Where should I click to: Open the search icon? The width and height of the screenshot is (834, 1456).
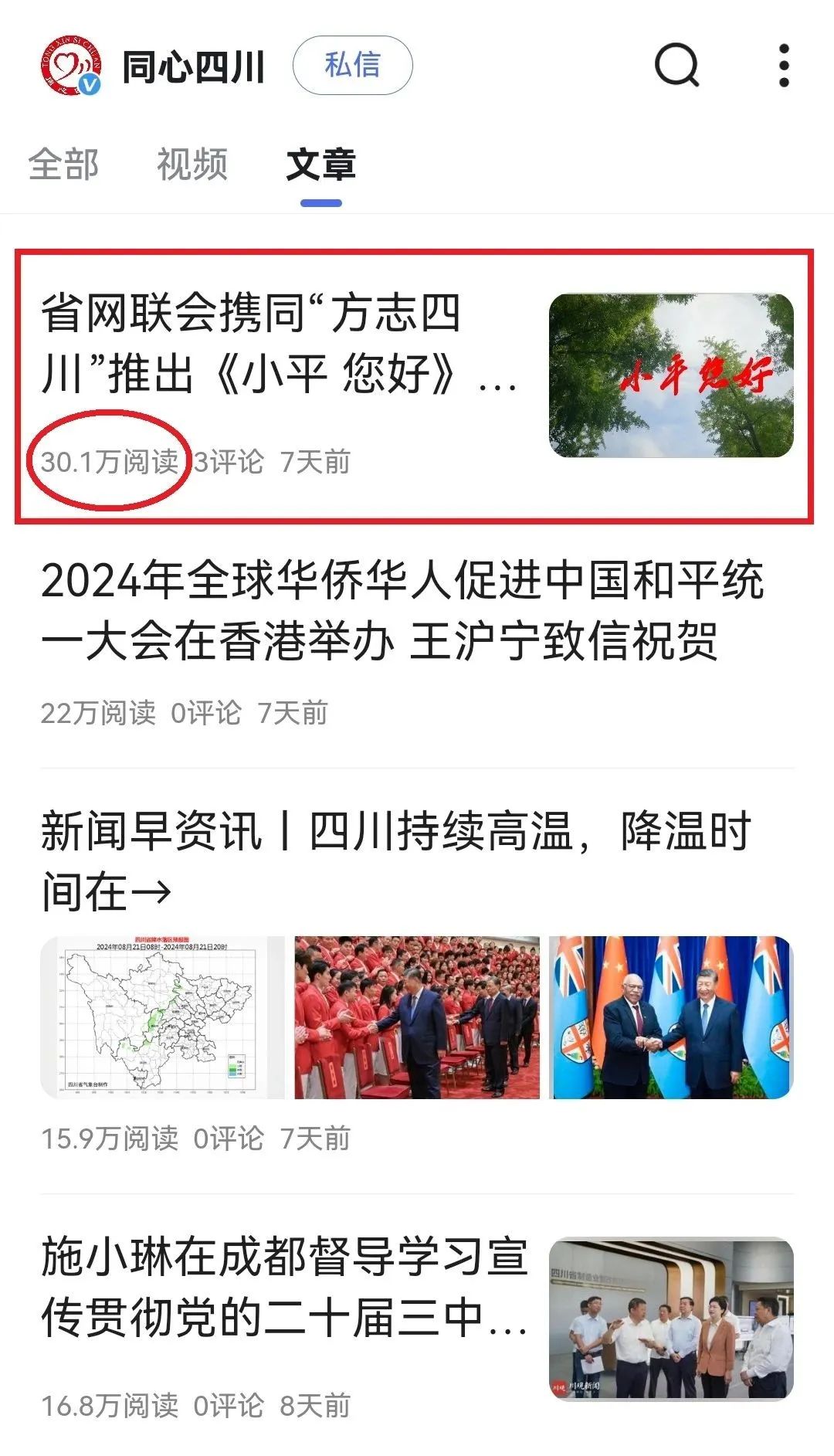[x=676, y=66]
